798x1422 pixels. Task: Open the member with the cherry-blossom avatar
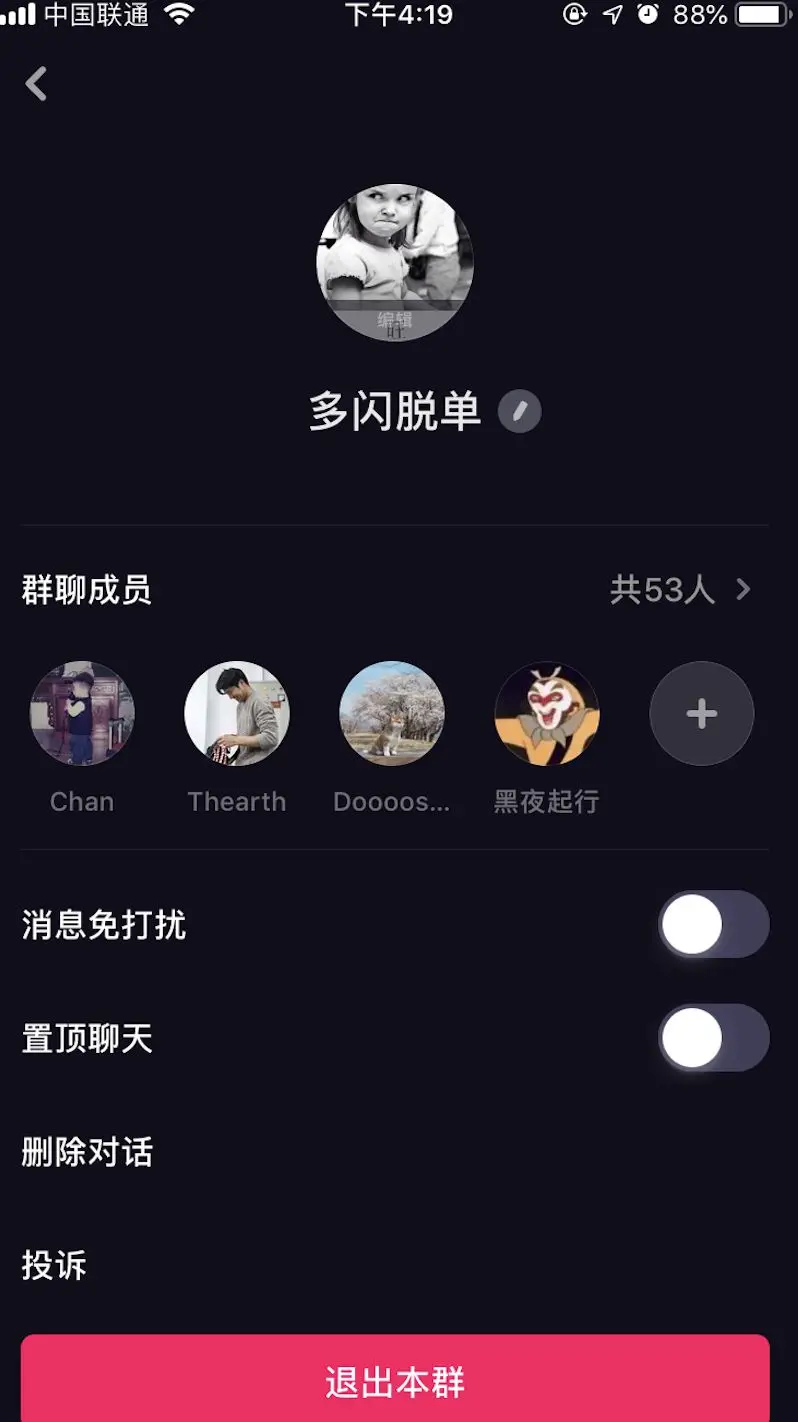pyautogui.click(x=392, y=713)
